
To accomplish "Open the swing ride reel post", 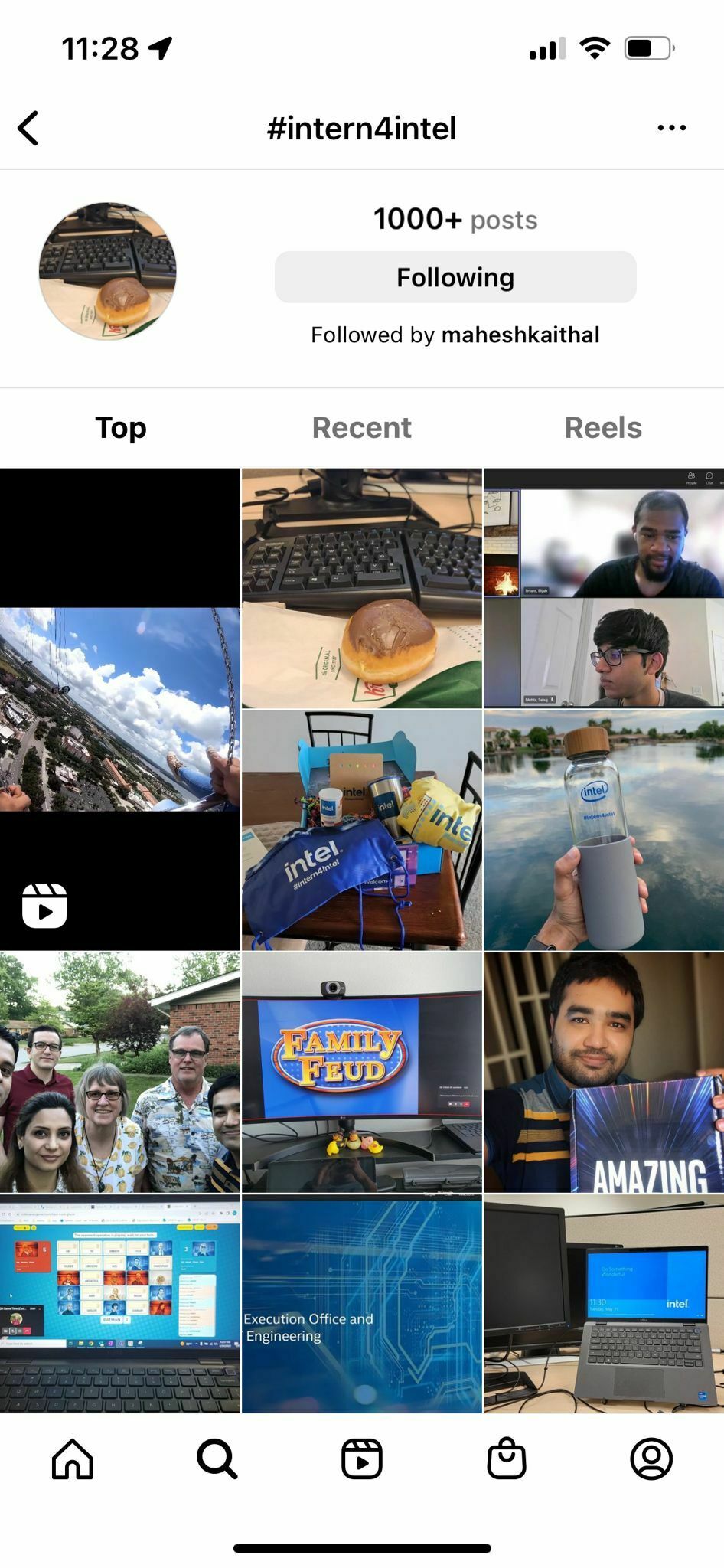I will pyautogui.click(x=119, y=709).
